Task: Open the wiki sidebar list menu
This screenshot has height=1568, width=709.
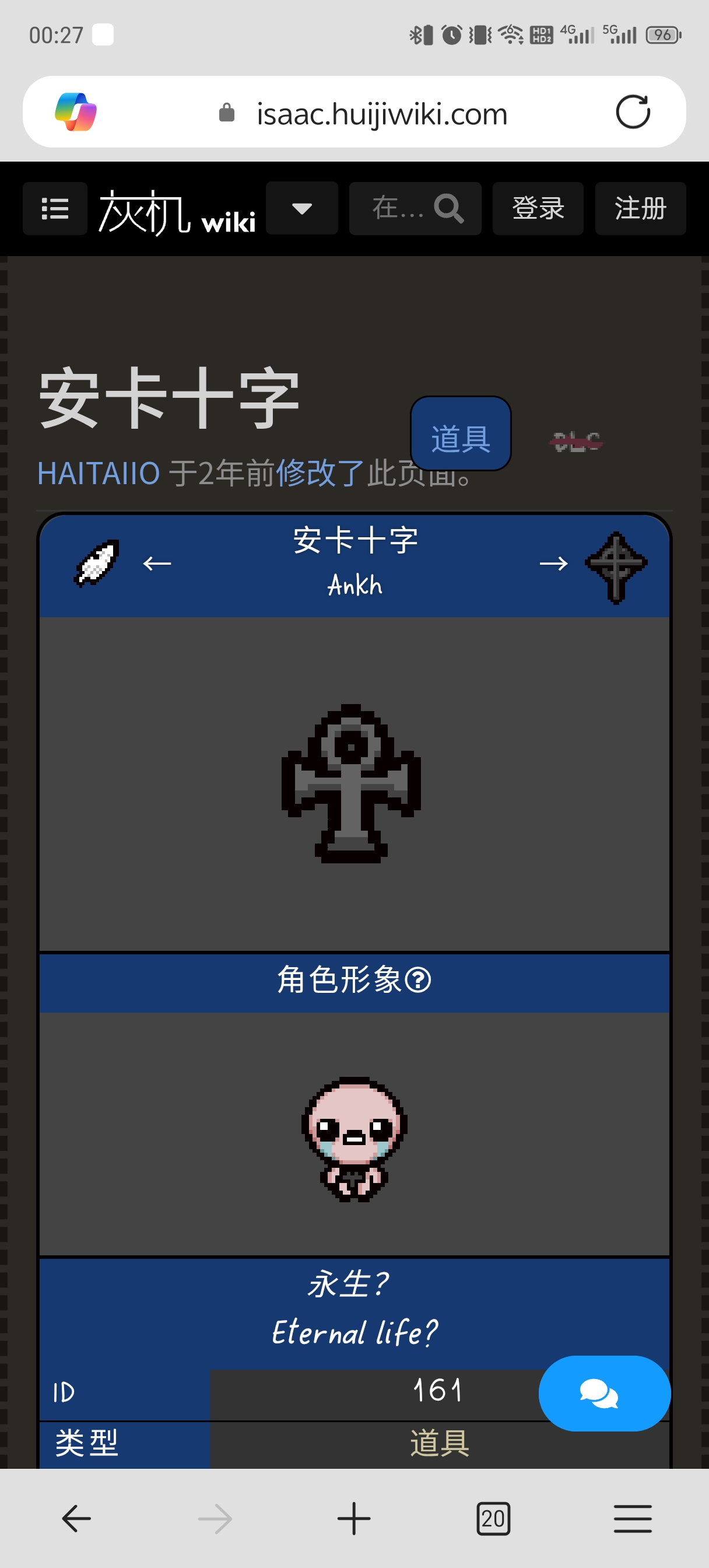Action: click(x=55, y=208)
